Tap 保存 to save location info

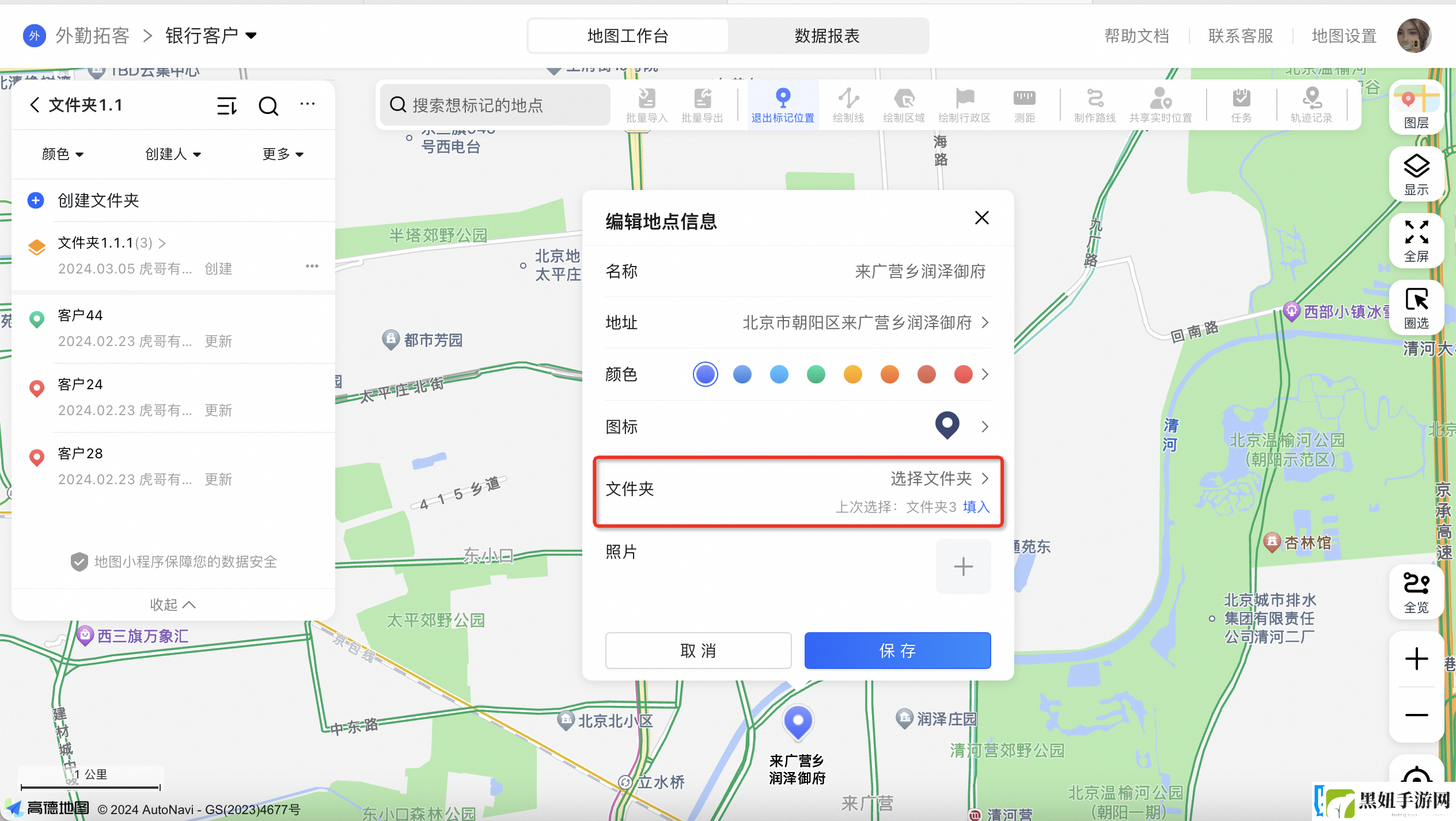click(897, 651)
